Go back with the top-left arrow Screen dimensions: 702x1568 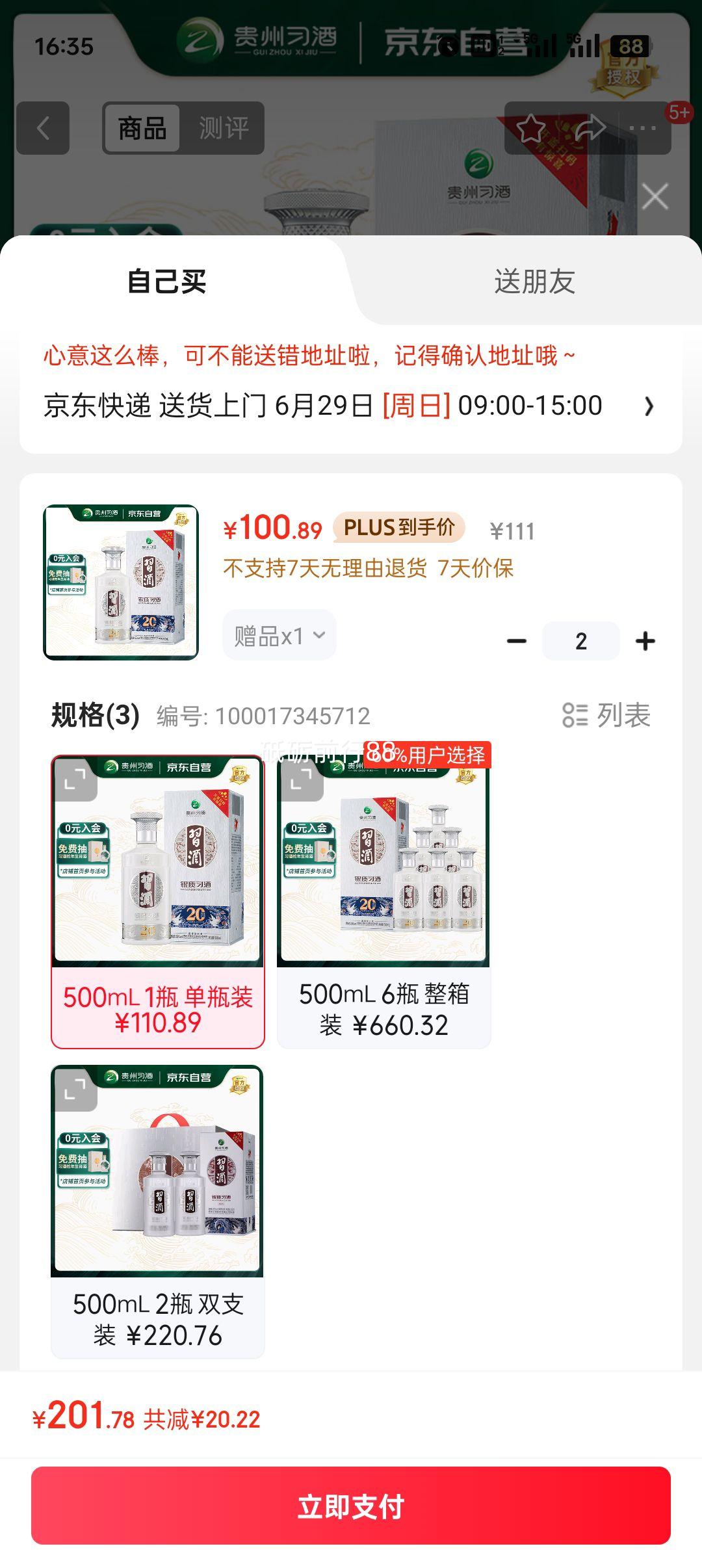click(x=43, y=128)
